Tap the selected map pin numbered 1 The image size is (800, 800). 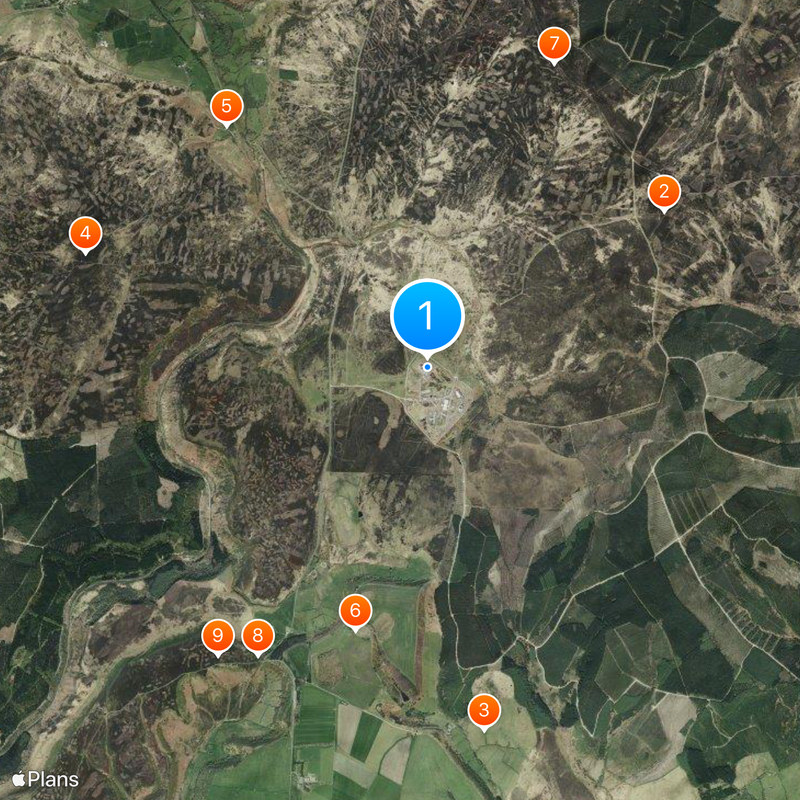coord(427,316)
